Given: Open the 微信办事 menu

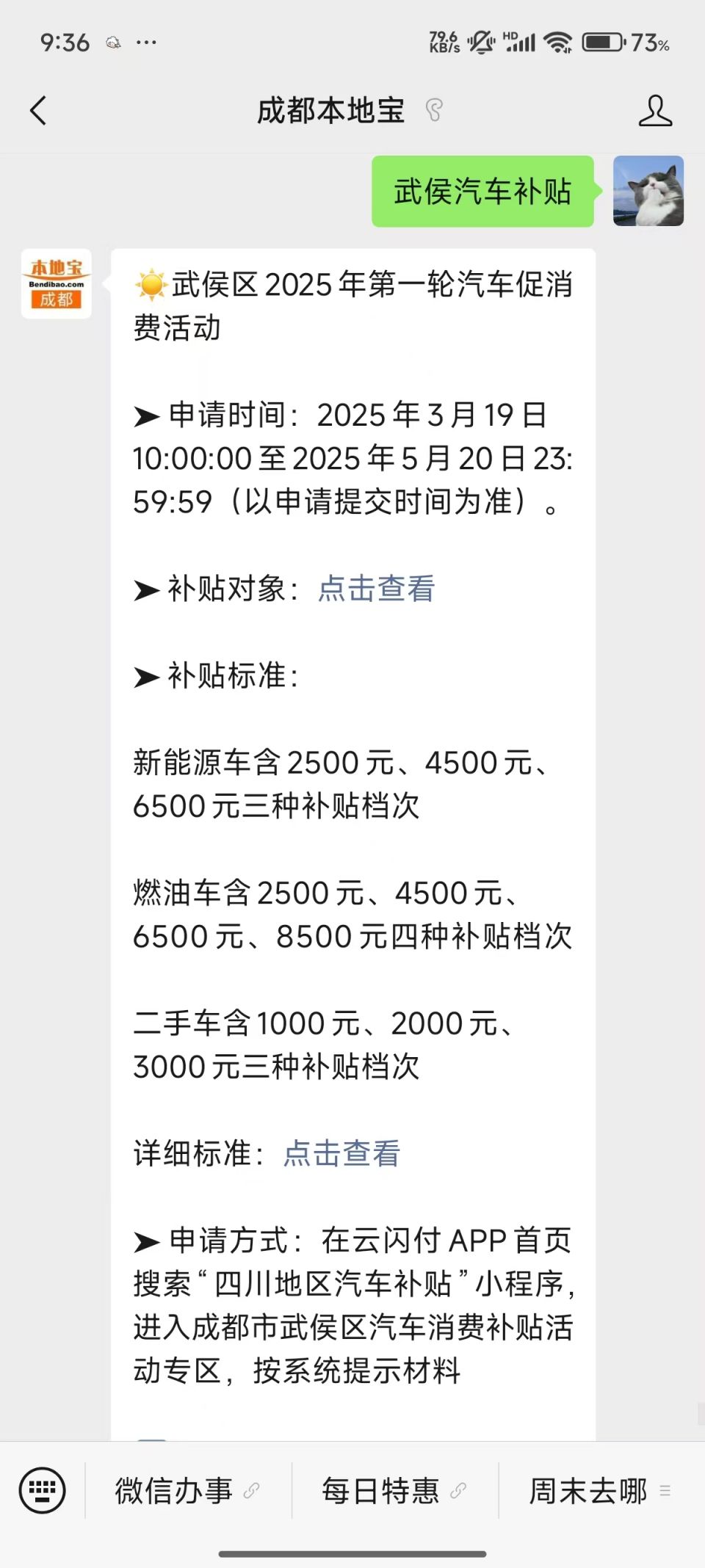Looking at the screenshot, I should 188,1491.
